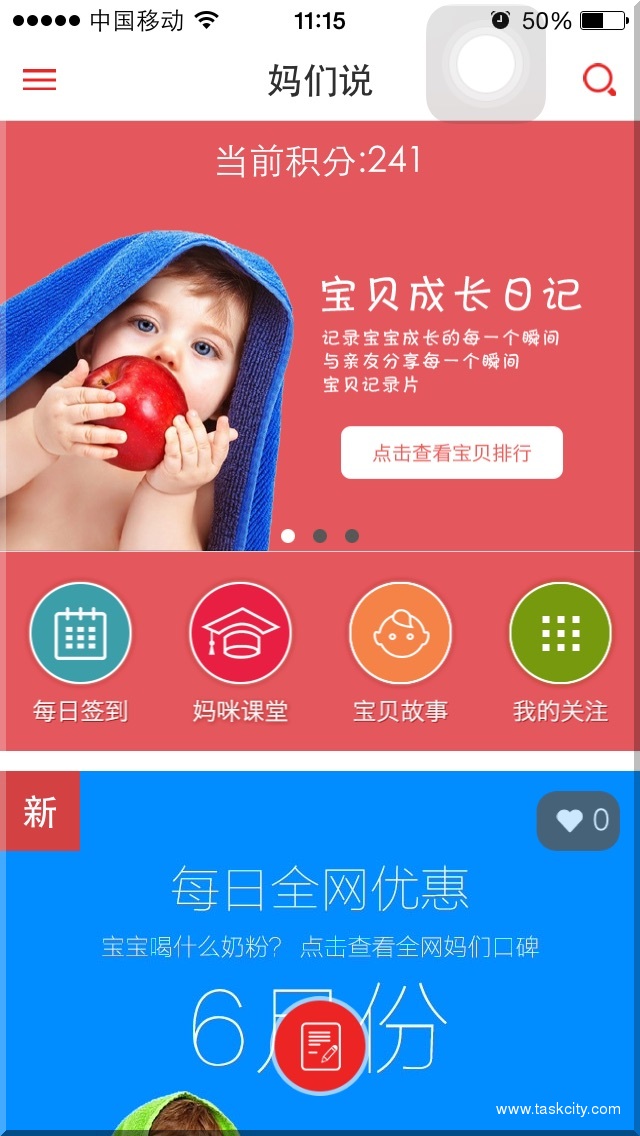Tap 点击查看宝贝排行 button
This screenshot has width=640, height=1136.
click(x=452, y=453)
